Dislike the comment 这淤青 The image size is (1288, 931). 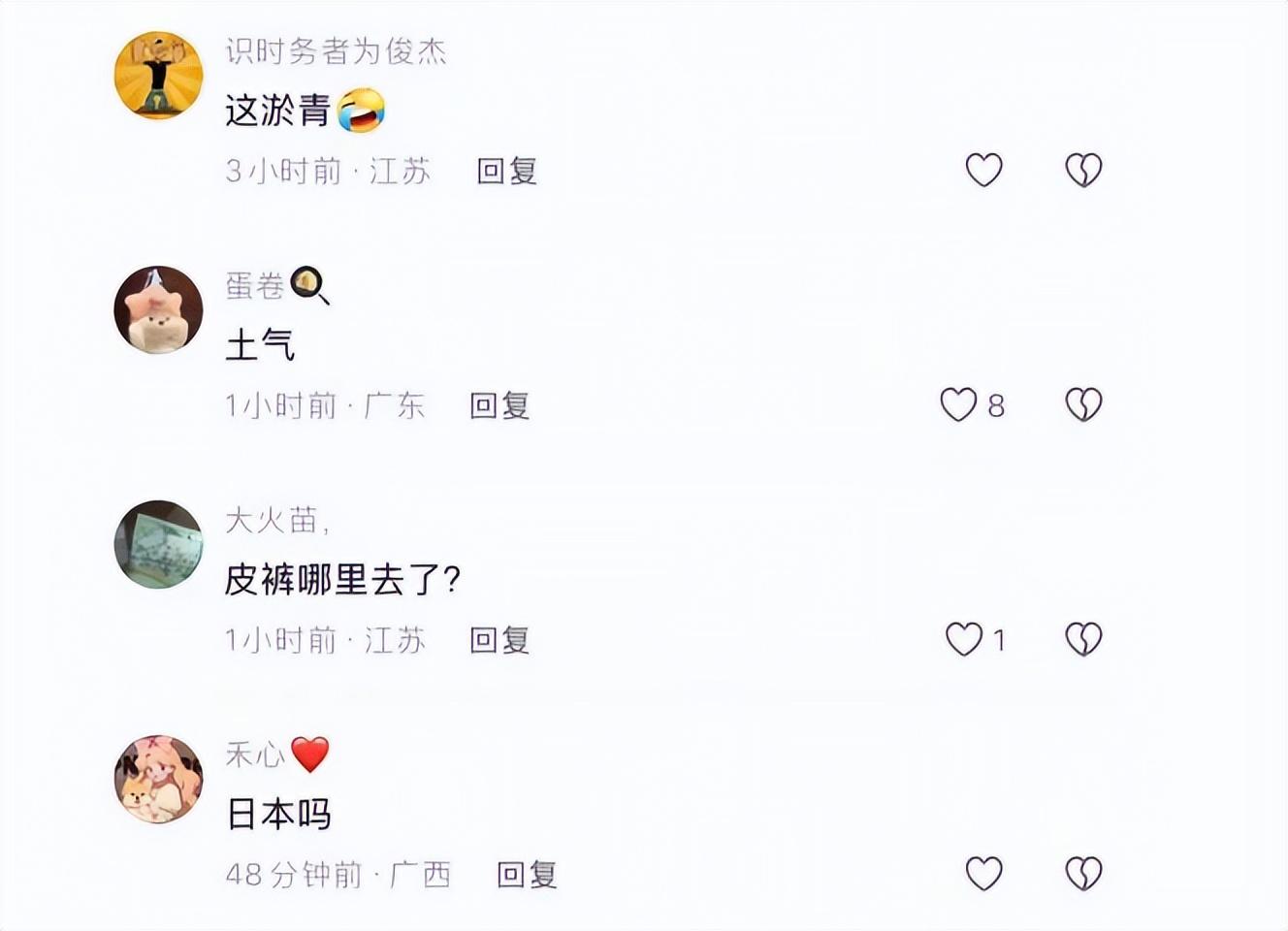click(1083, 171)
